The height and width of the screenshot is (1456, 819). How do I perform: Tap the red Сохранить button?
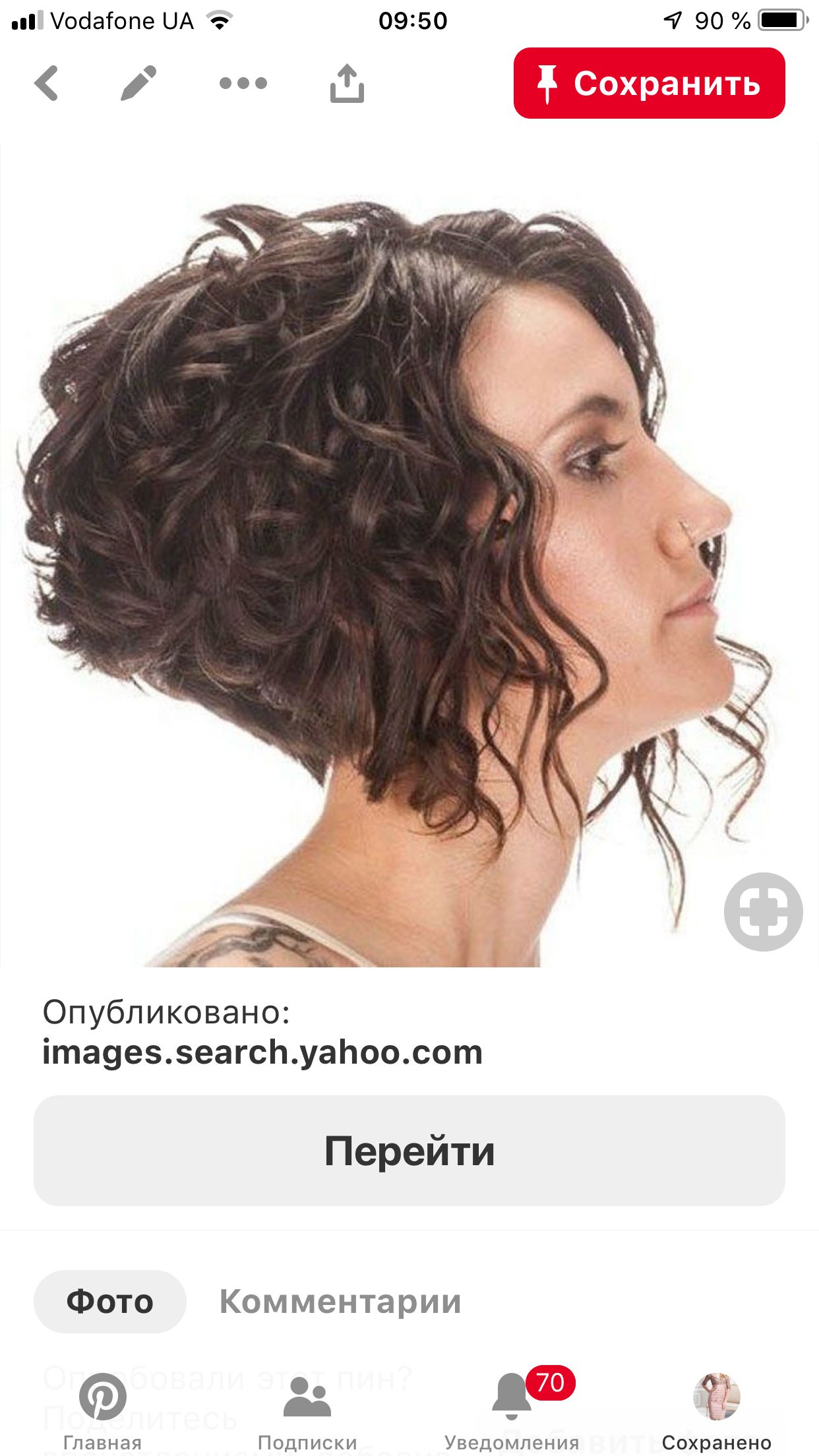[649, 83]
